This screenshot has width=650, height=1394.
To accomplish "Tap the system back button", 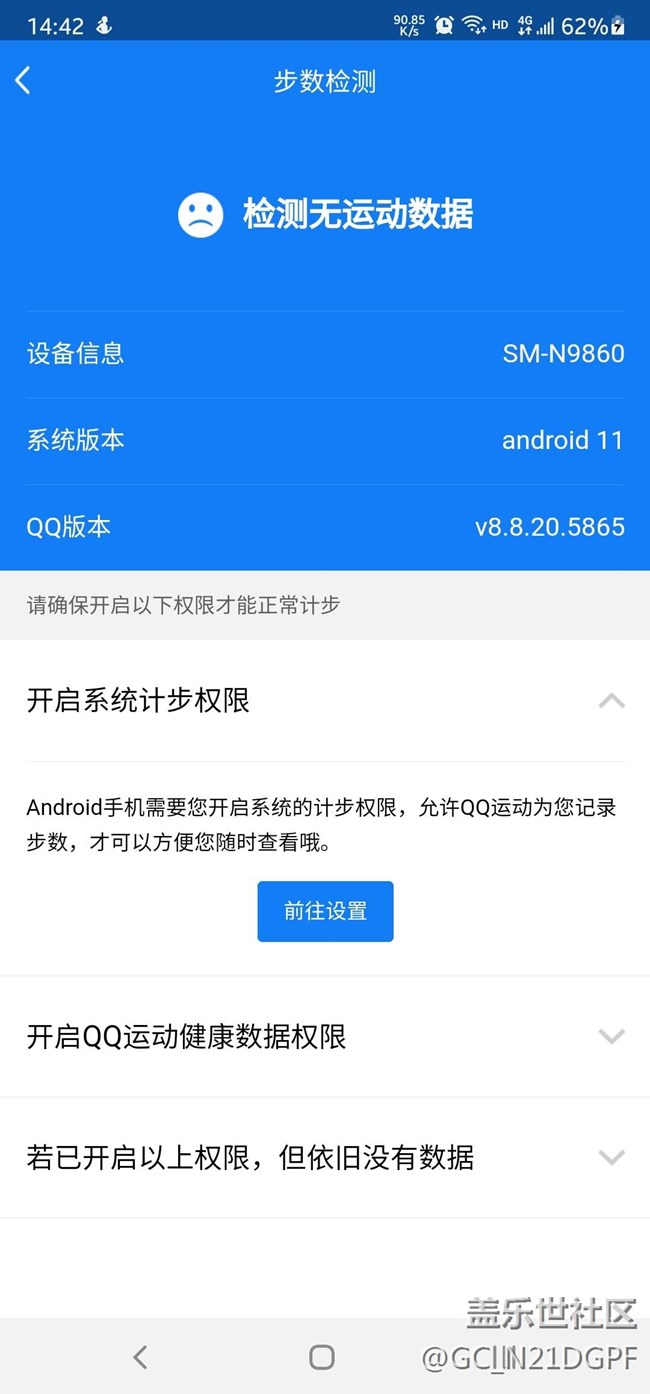I will pos(140,1357).
